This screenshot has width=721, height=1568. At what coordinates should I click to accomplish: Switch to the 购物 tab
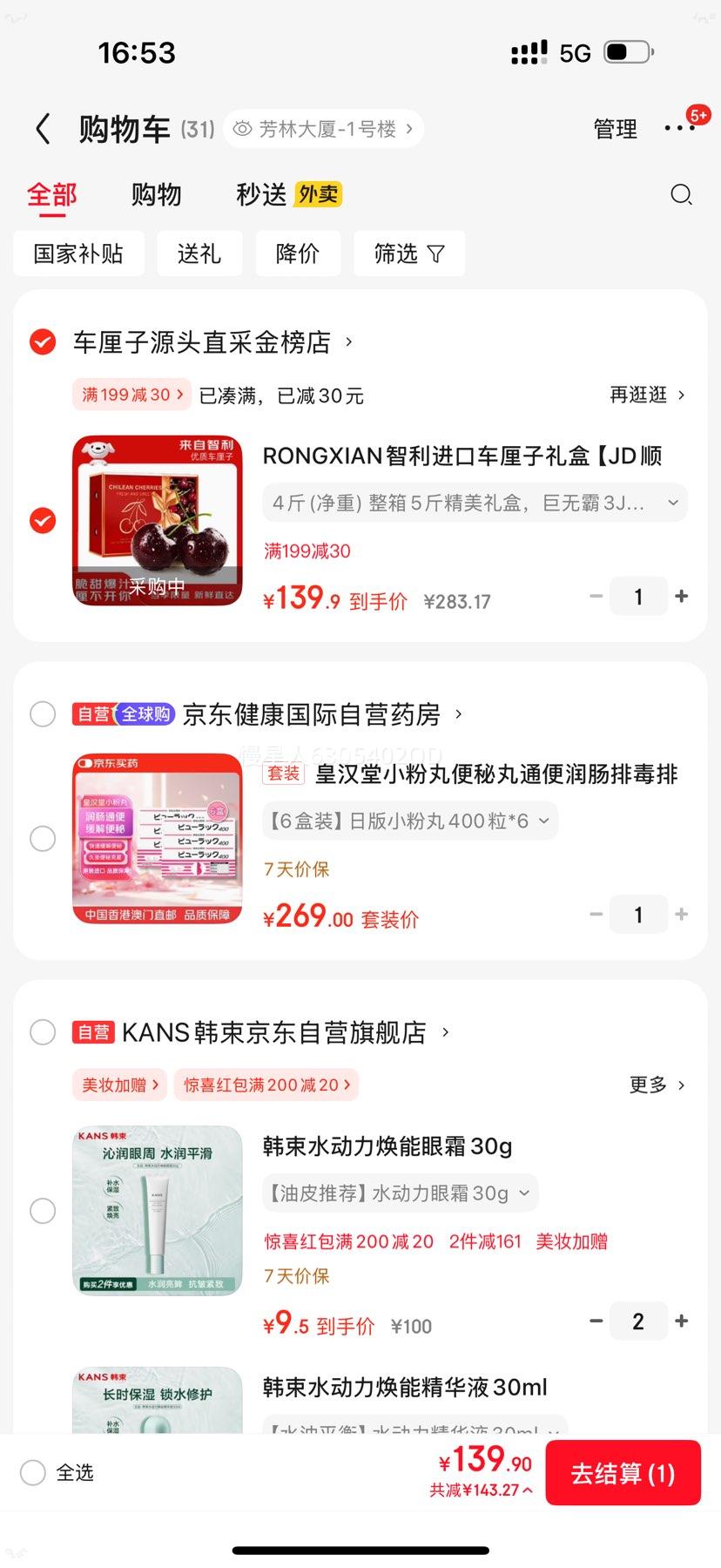pos(156,194)
